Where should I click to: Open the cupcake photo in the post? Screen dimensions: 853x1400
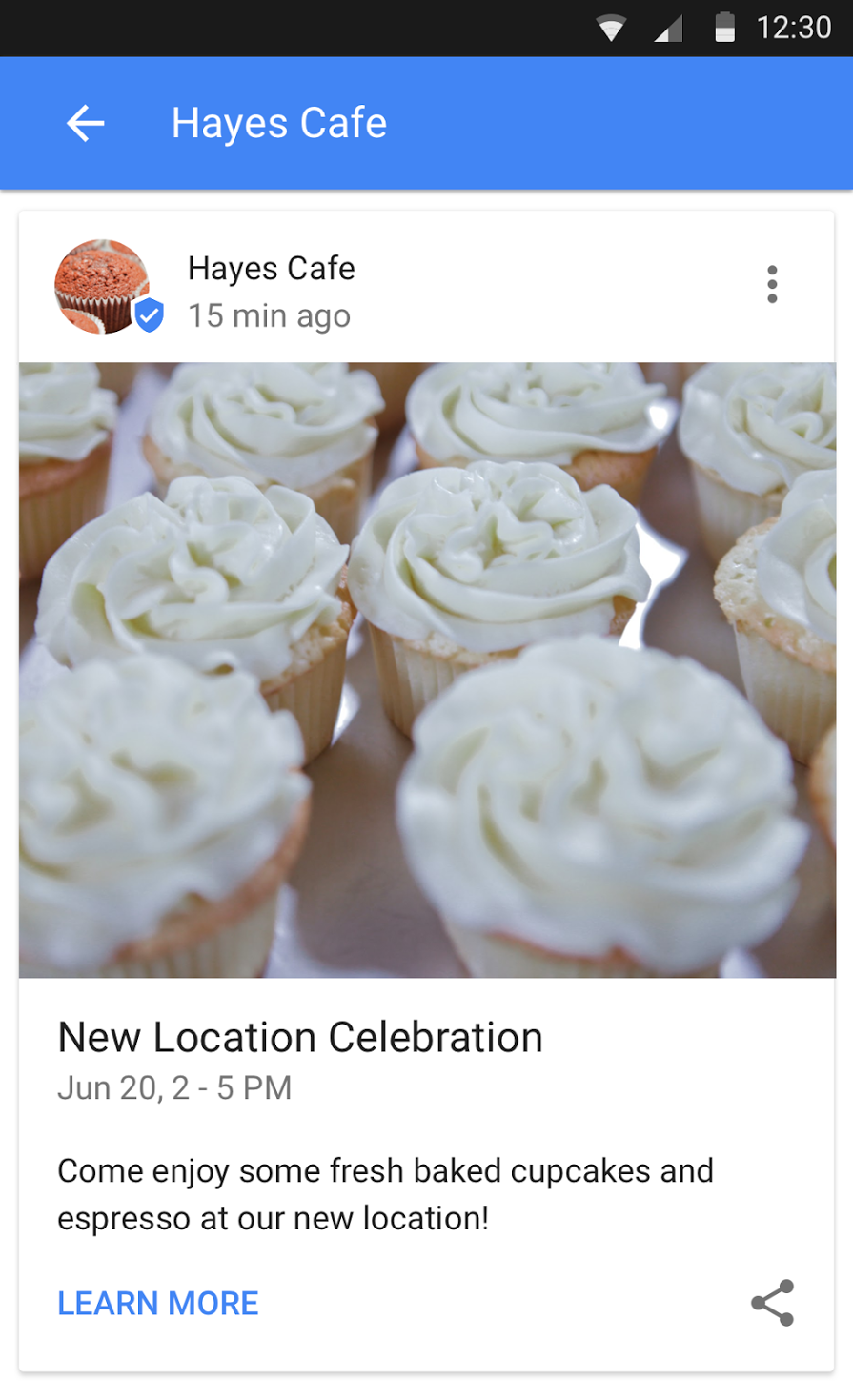(427, 670)
